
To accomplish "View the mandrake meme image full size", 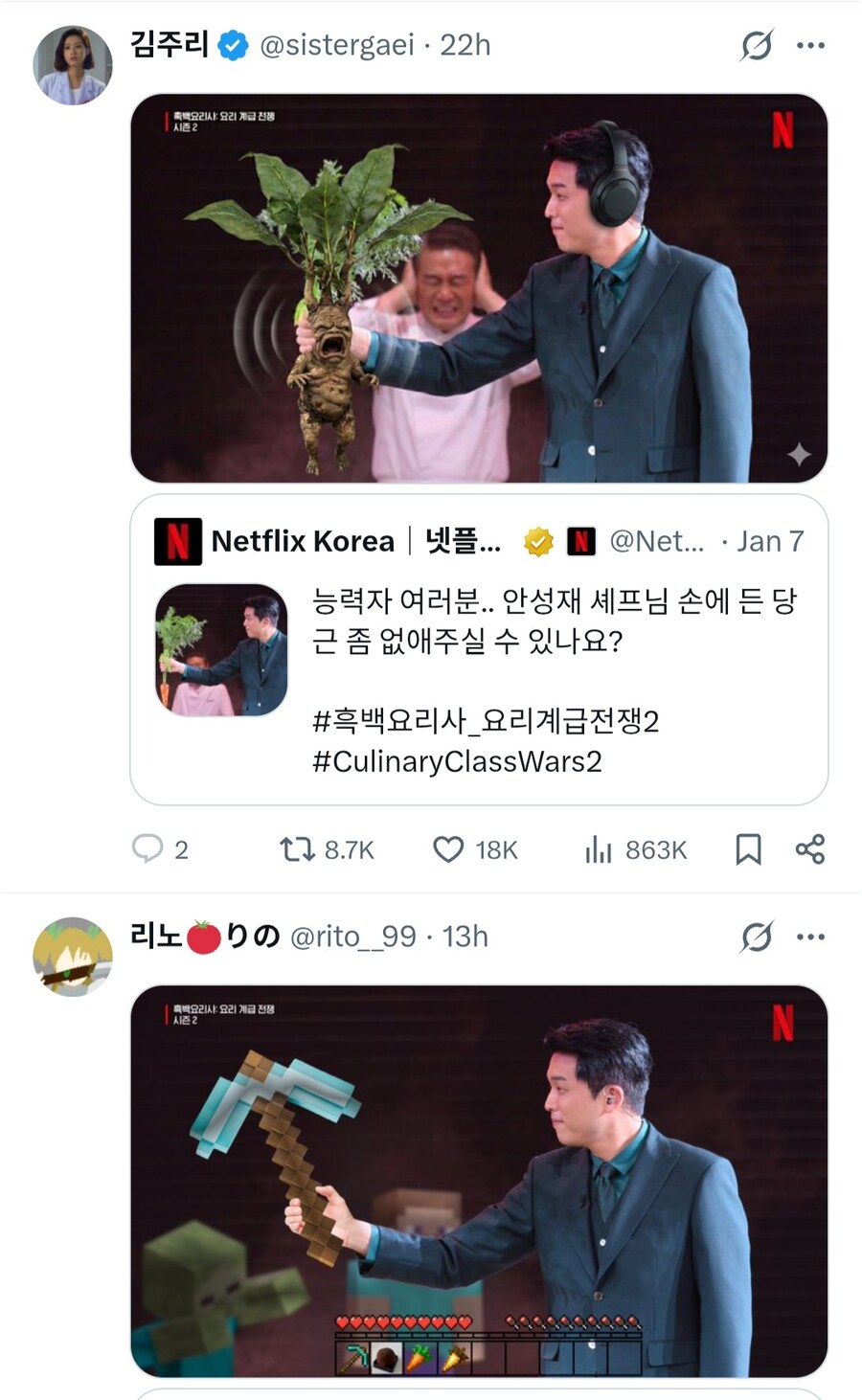I will (479, 287).
